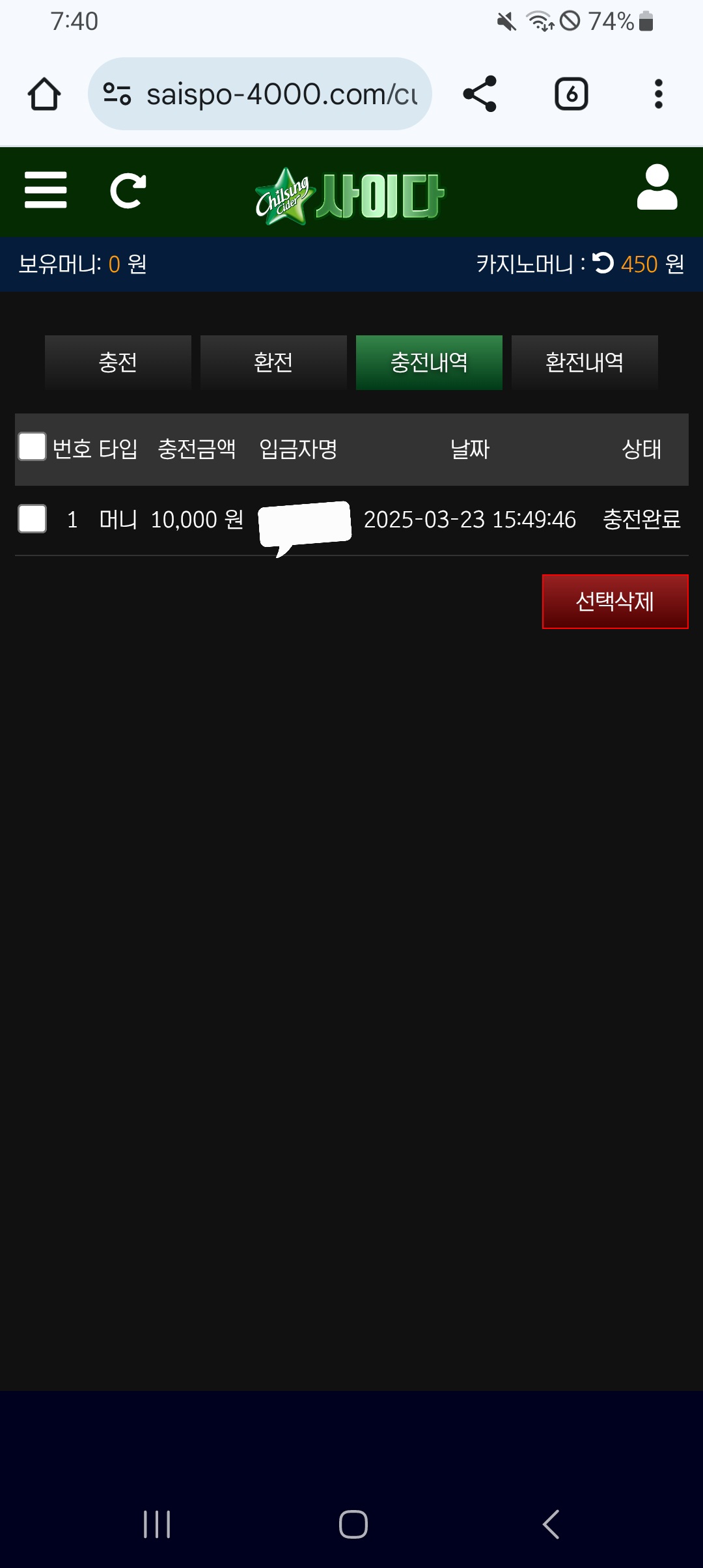Open the browser tab switcher
The height and width of the screenshot is (1568, 703).
click(x=571, y=94)
